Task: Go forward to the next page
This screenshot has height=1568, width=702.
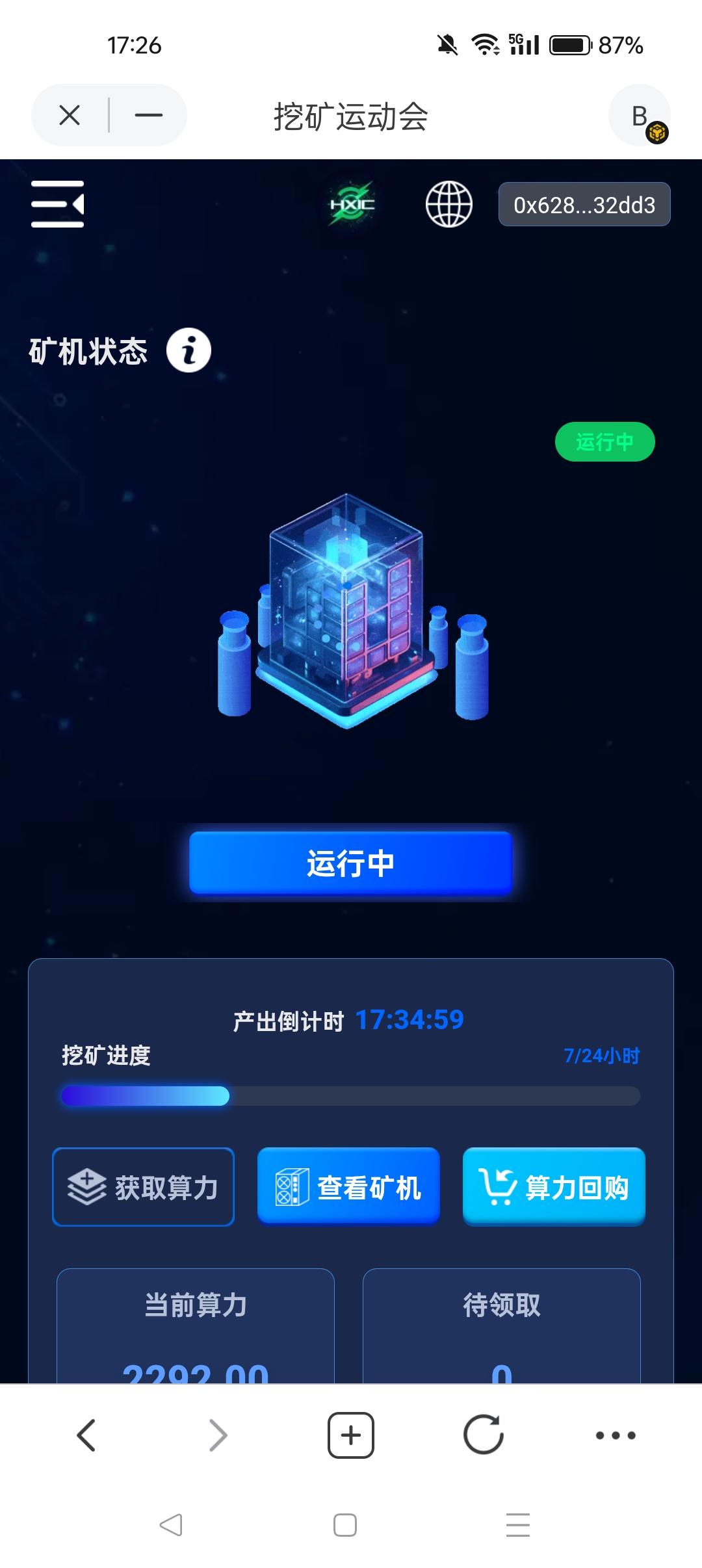Action: coord(218,1435)
